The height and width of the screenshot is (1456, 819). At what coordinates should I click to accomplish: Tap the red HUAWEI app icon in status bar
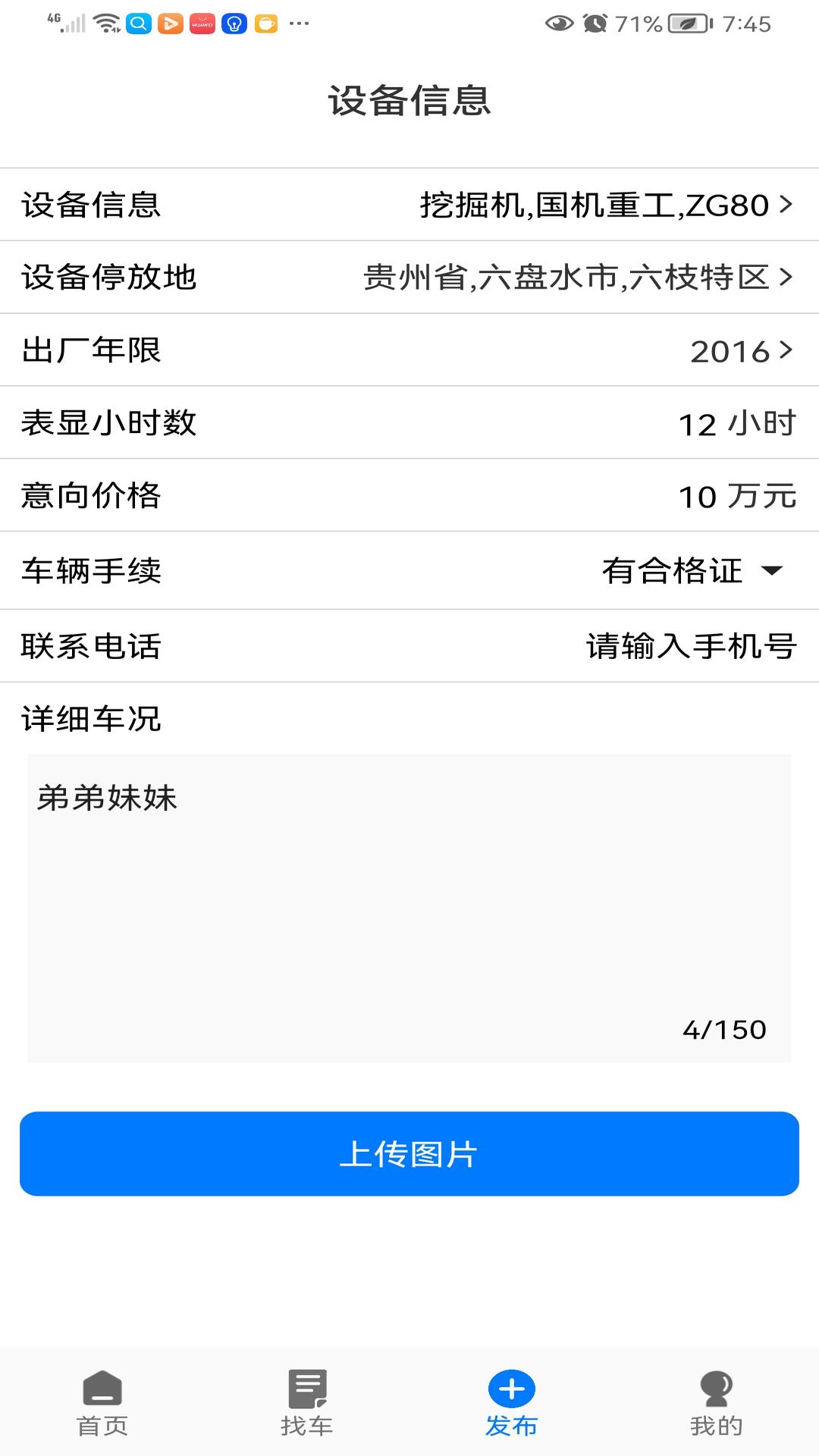(x=201, y=24)
